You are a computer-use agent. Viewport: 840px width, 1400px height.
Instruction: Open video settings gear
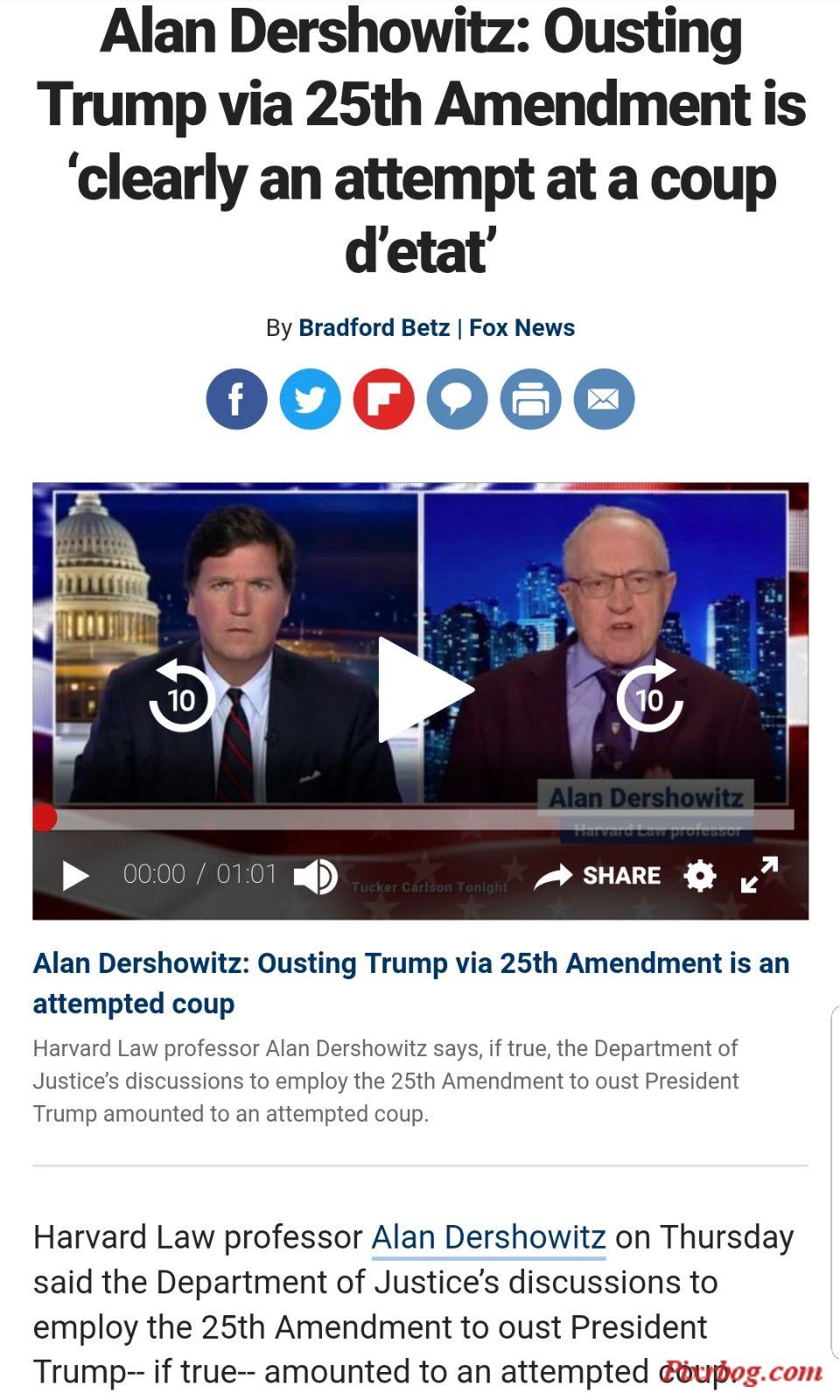pyautogui.click(x=699, y=875)
